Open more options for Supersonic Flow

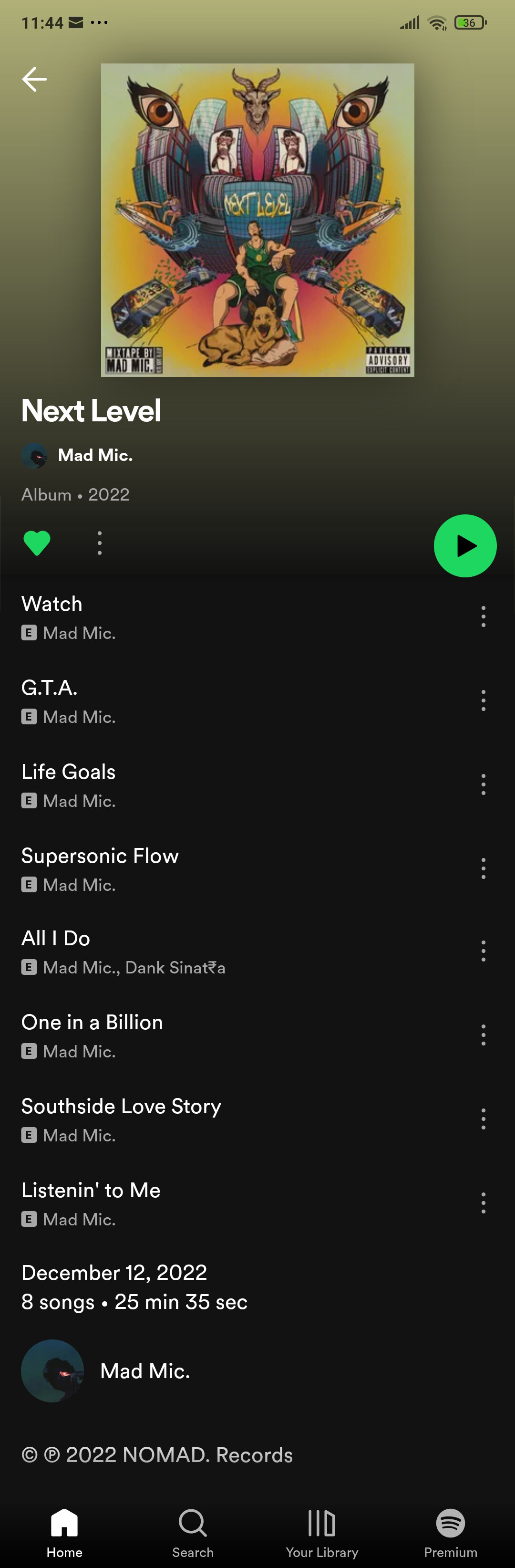[x=483, y=868]
